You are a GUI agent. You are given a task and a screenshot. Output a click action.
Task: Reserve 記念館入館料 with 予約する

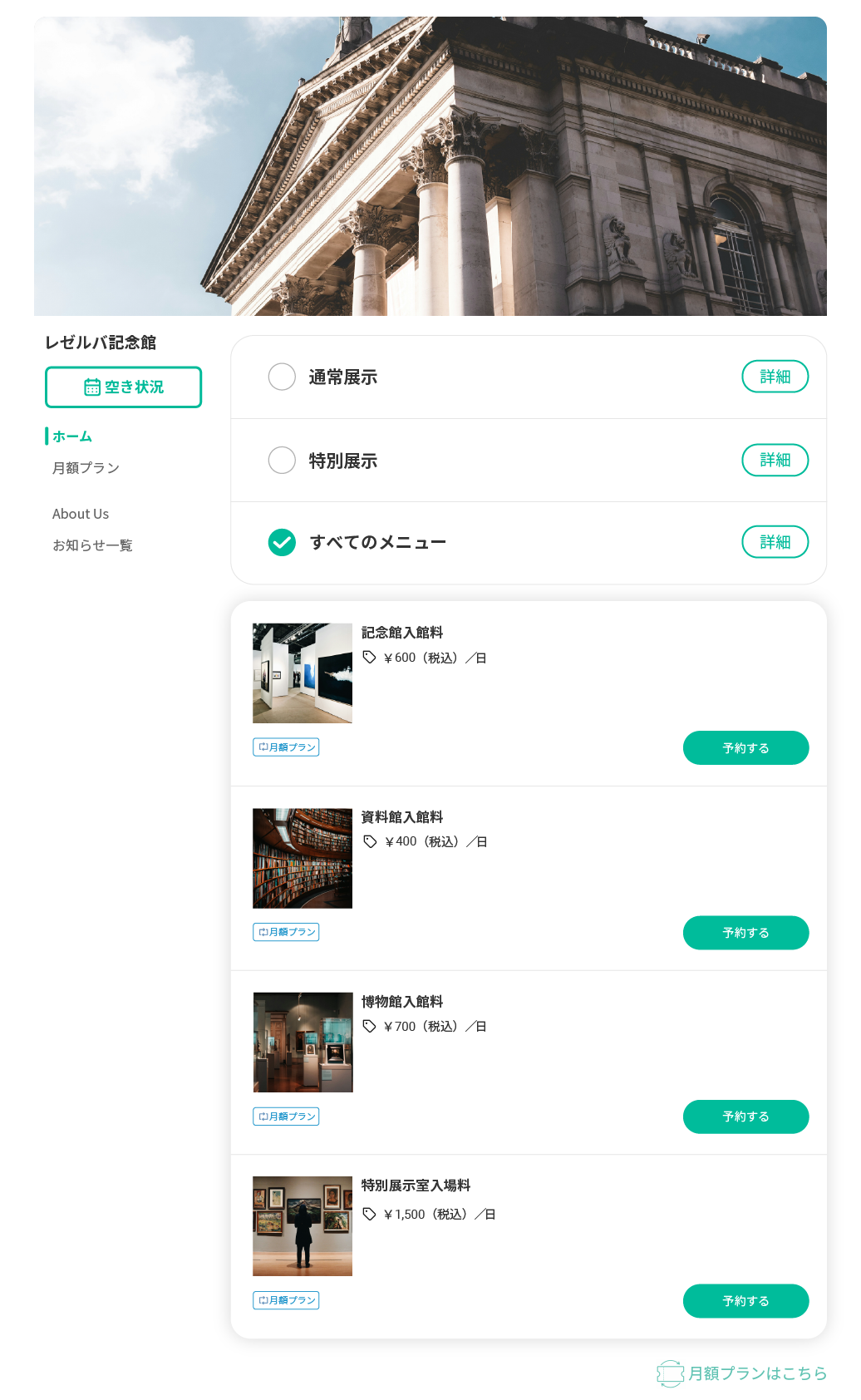(745, 748)
